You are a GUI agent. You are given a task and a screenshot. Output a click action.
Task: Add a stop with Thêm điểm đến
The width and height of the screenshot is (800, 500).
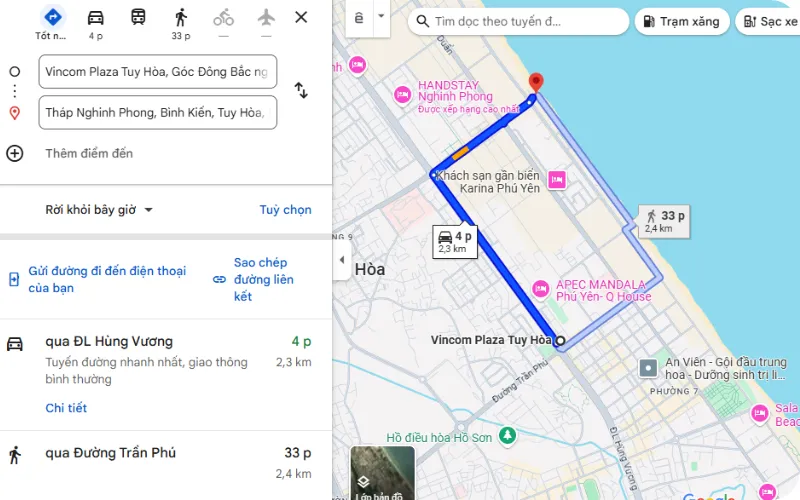(89, 153)
